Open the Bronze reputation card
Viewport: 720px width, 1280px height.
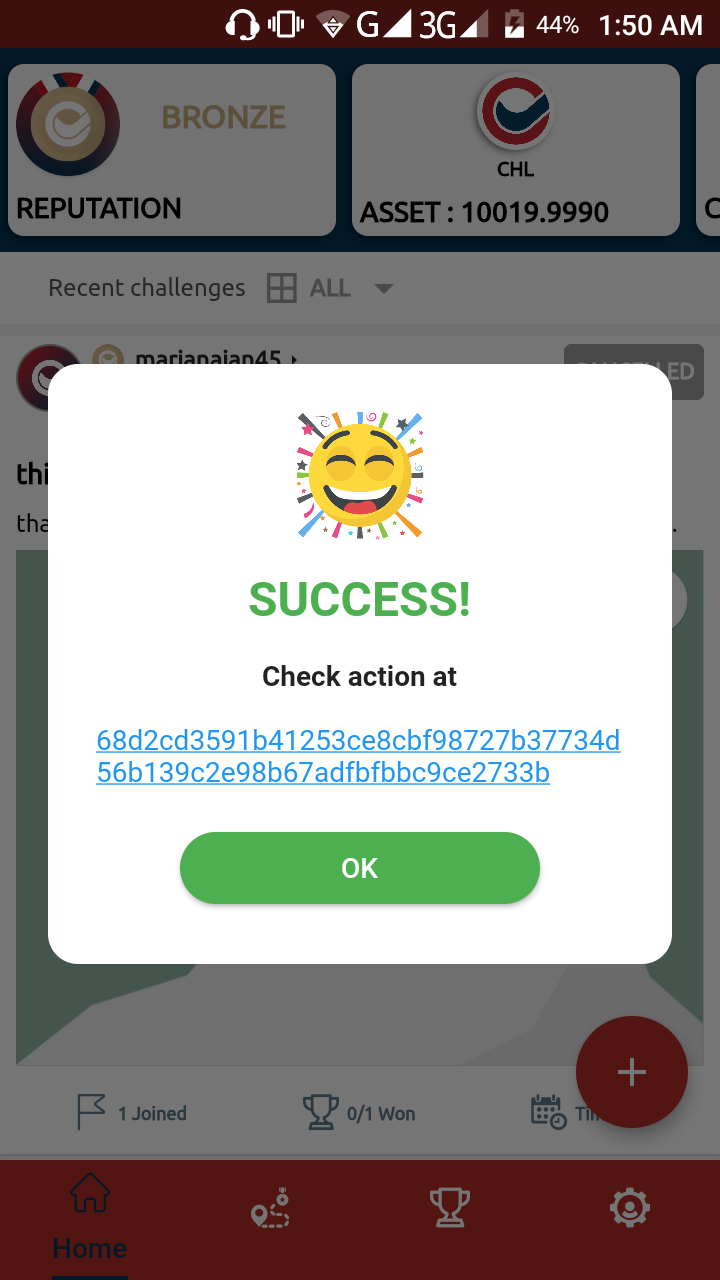click(172, 150)
